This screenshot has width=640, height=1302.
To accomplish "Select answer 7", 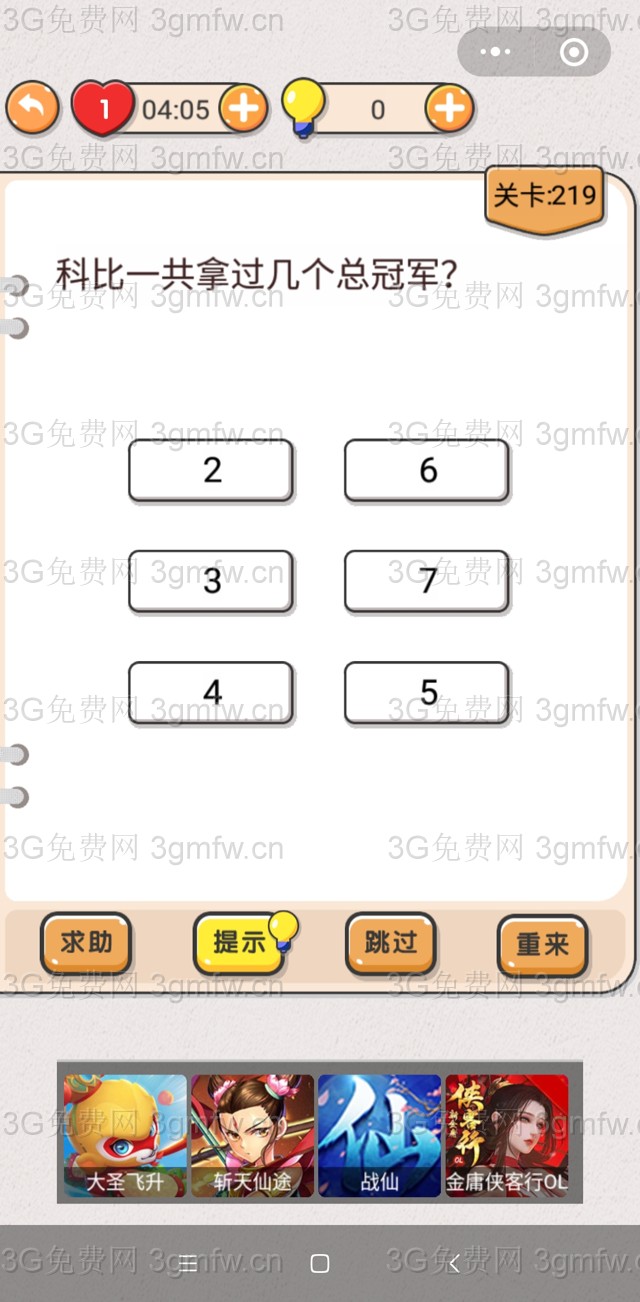I will tap(427, 581).
